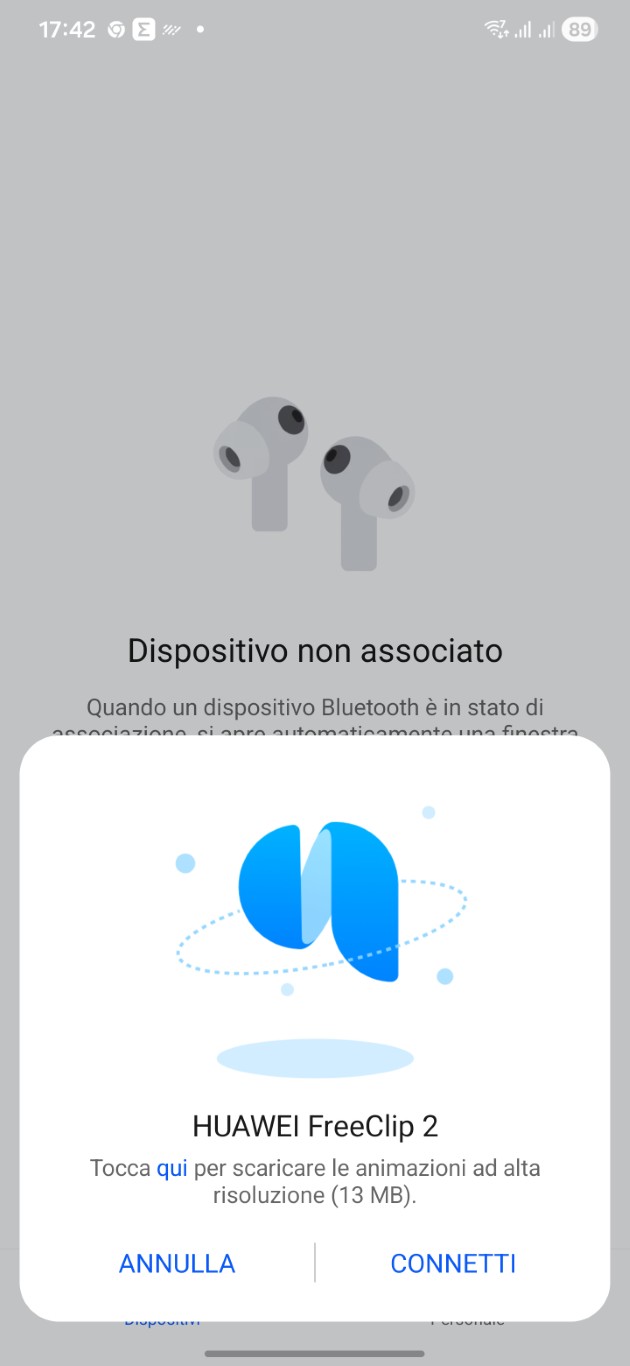Tap CONNETTI to pair HUAWEI FreeClip 2
The height and width of the screenshot is (1366, 630).
pyautogui.click(x=453, y=1263)
